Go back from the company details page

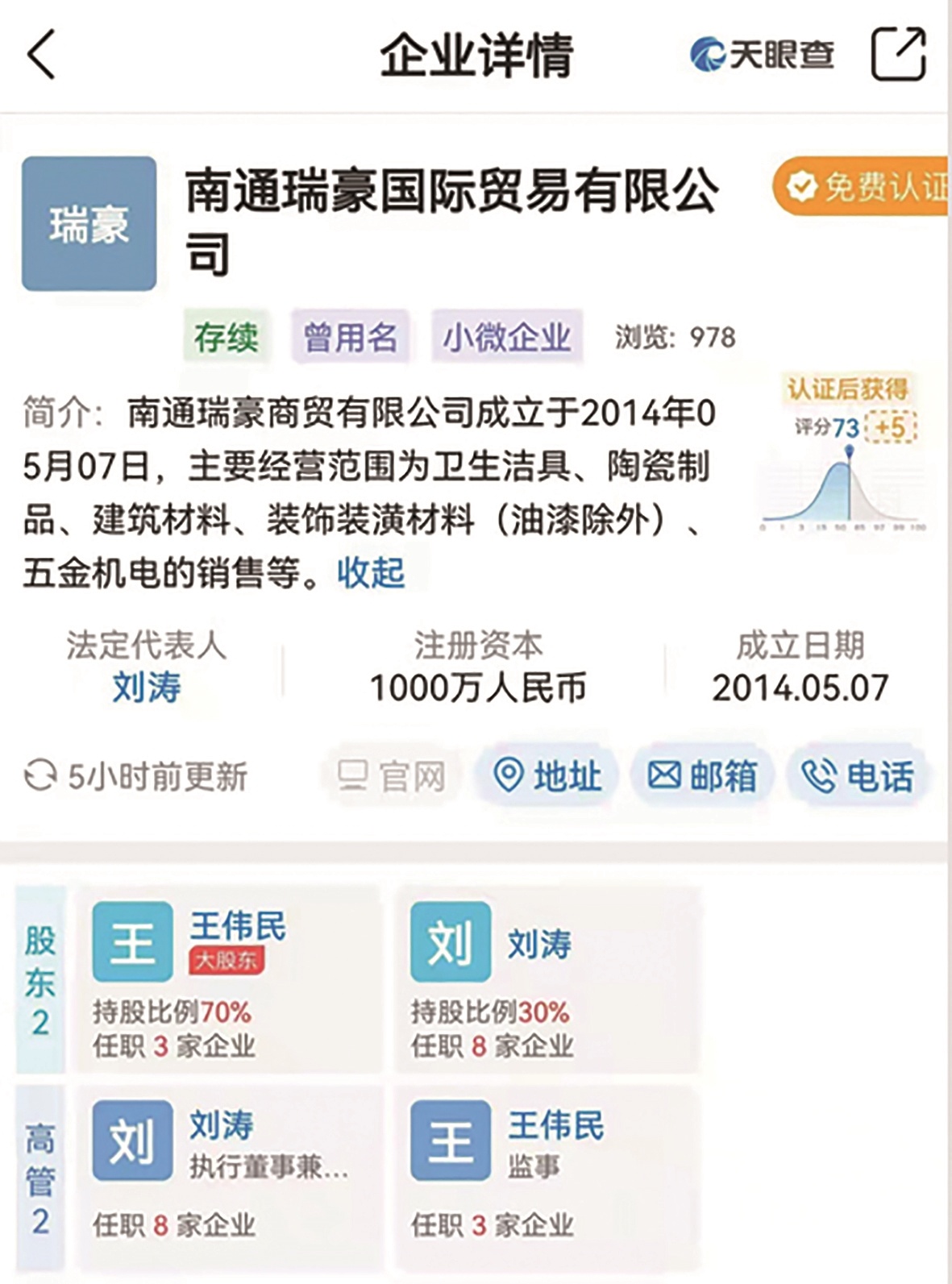(x=42, y=55)
